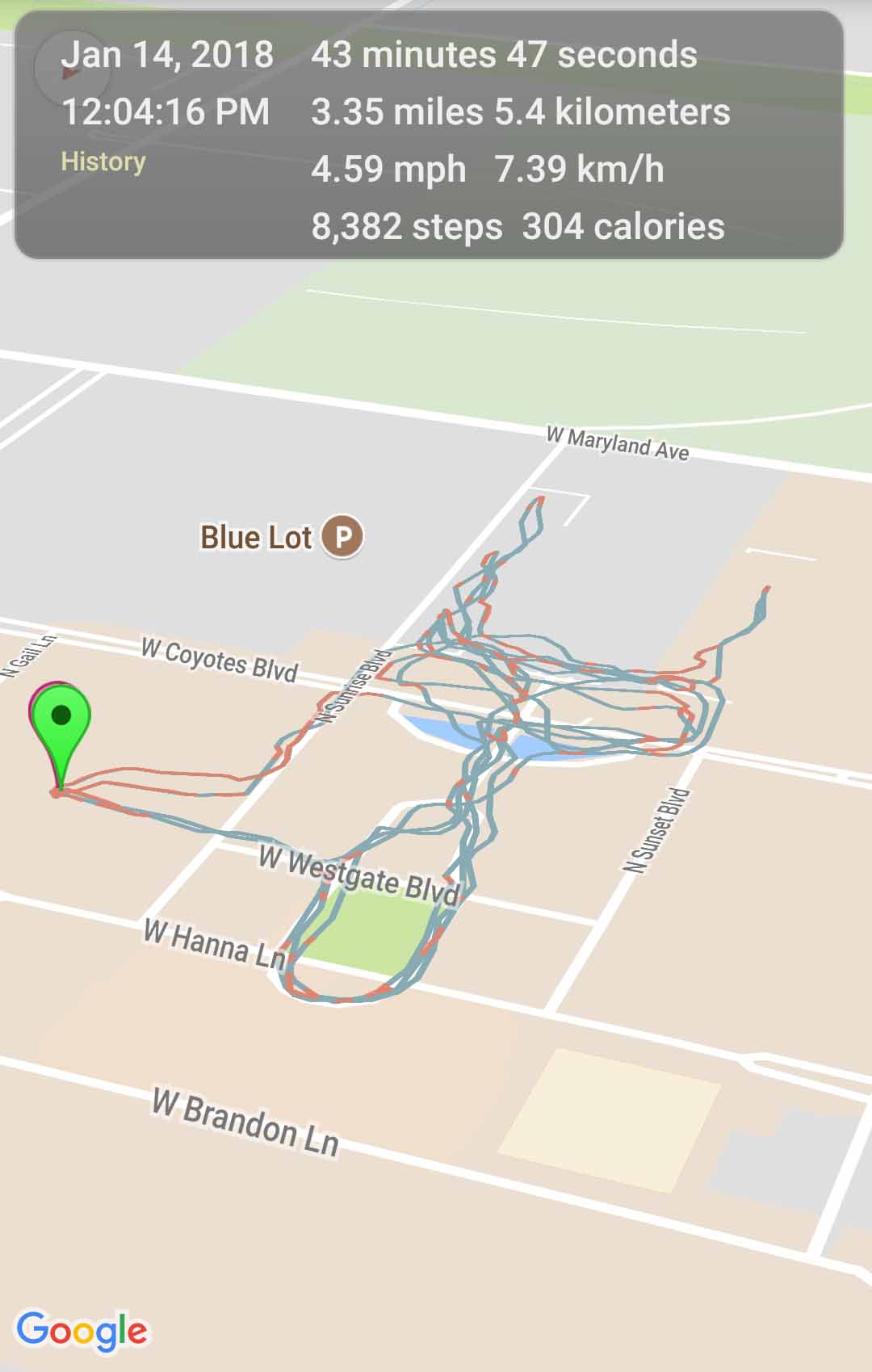The image size is (872, 1372).
Task: Select the 3.35 miles distance entry
Action: [x=387, y=112]
